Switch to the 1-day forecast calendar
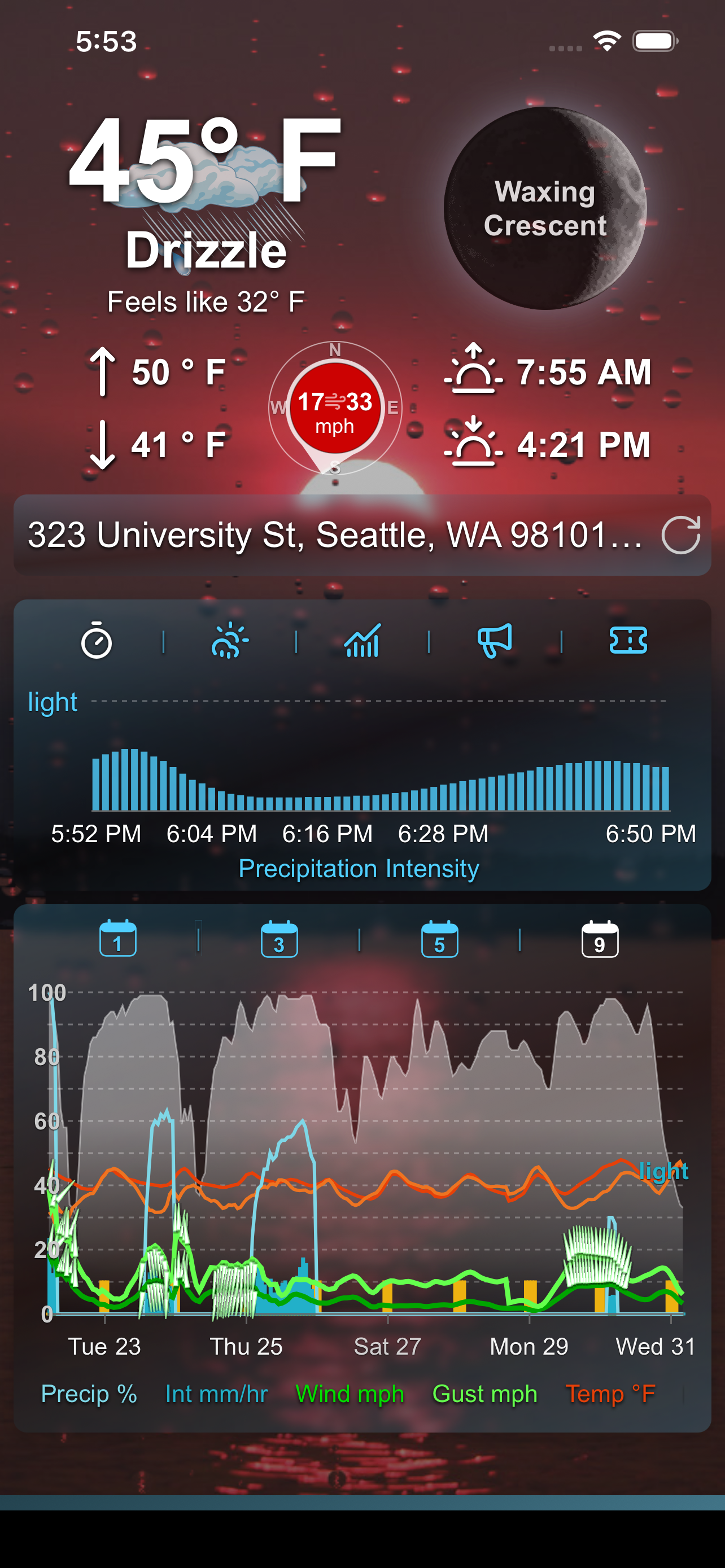 pos(118,939)
